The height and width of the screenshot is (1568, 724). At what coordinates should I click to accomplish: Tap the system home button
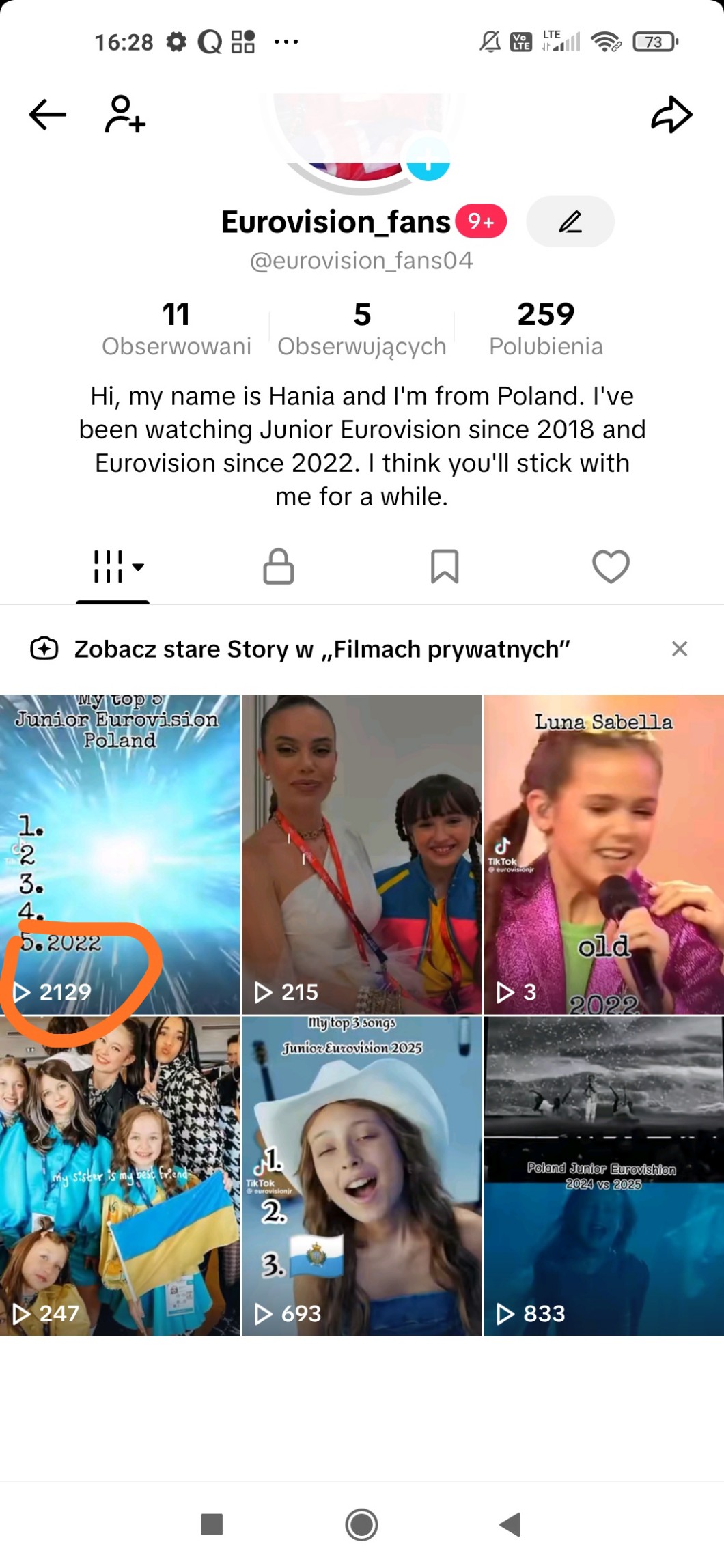point(361,1524)
